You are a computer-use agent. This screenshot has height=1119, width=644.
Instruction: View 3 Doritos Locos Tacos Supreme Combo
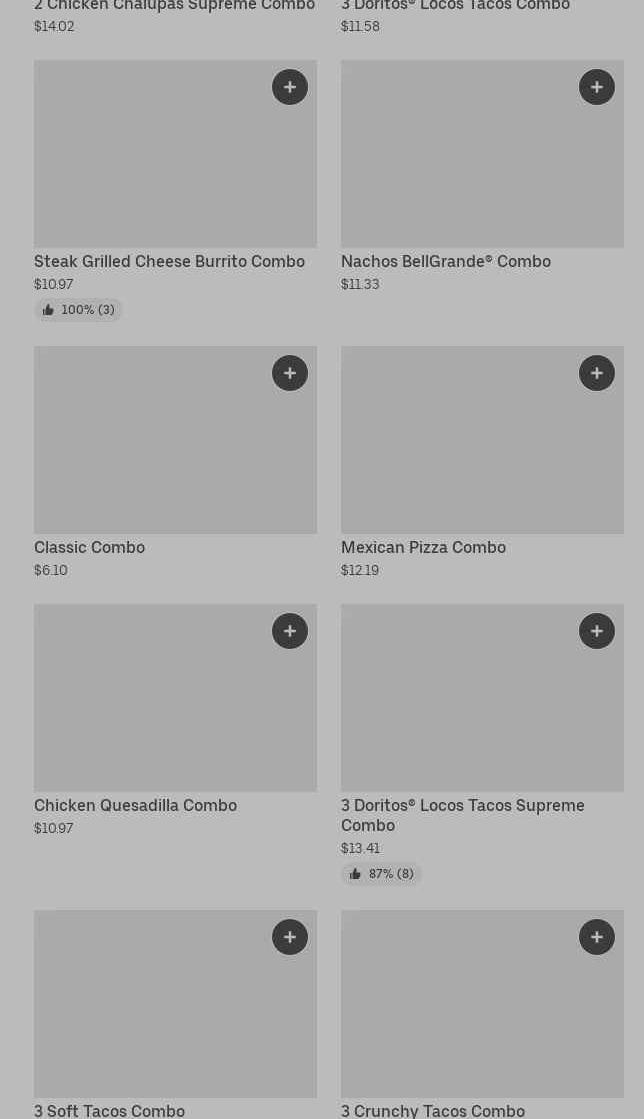483,745
